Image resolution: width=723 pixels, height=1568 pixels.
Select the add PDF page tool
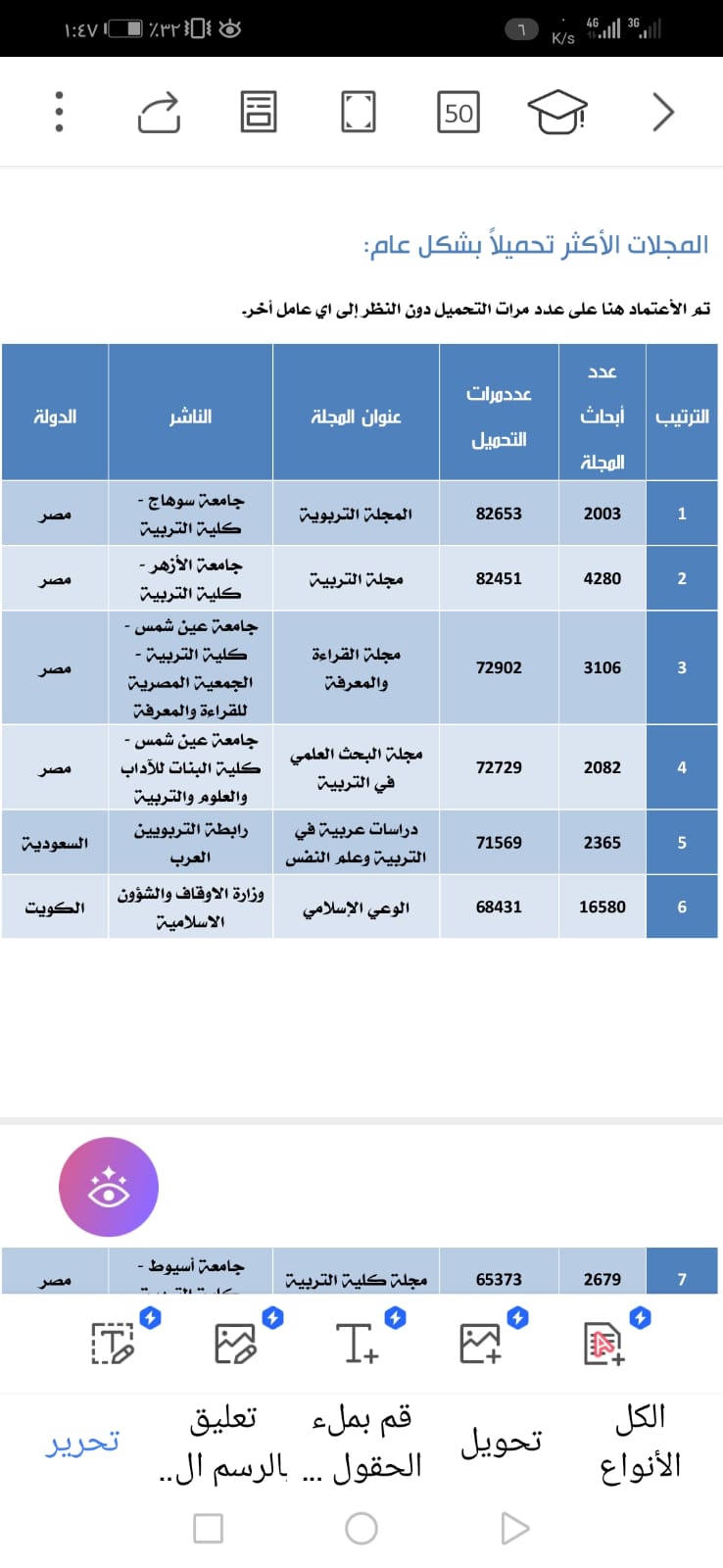pyautogui.click(x=603, y=1343)
